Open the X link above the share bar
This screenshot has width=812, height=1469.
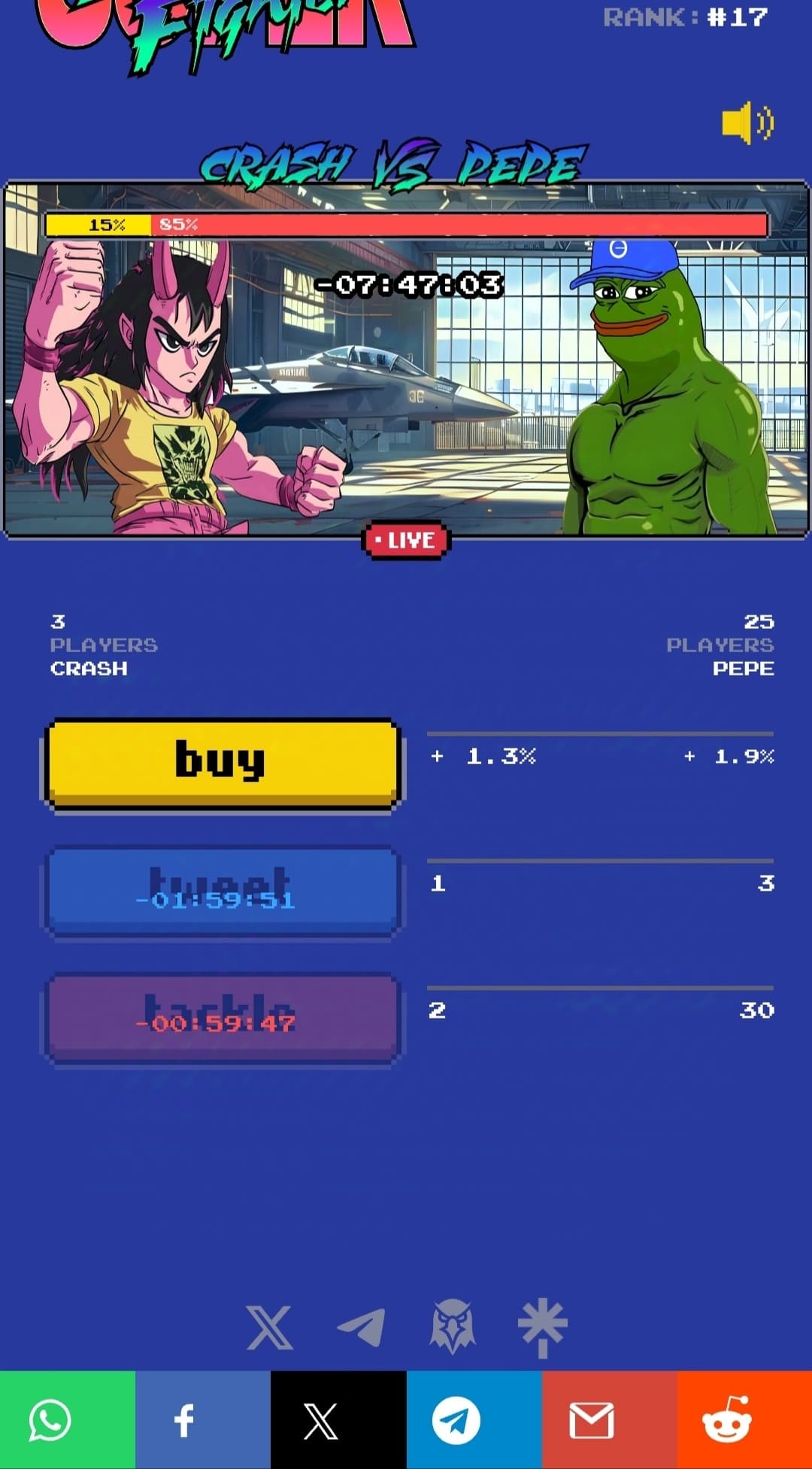point(269,1328)
